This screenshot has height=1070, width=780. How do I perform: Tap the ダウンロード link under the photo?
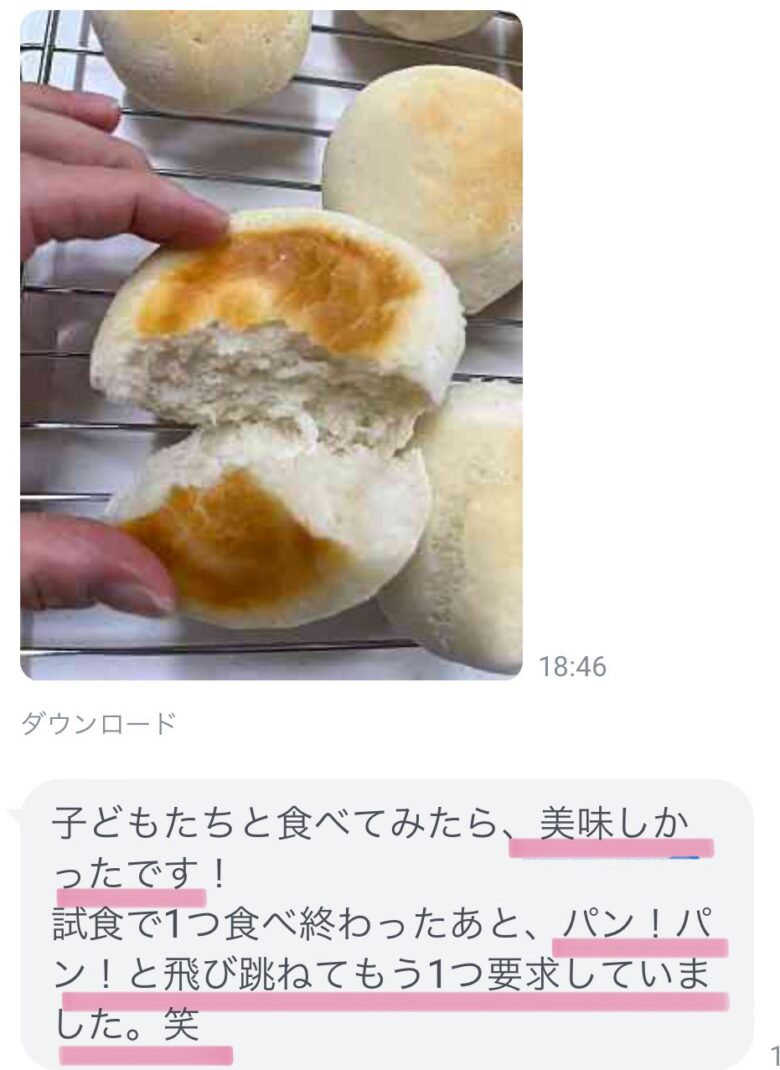pos(98,724)
